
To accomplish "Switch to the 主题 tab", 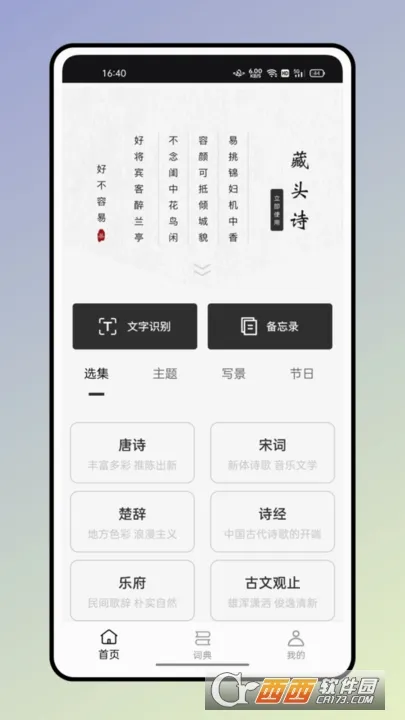I will click(165, 374).
